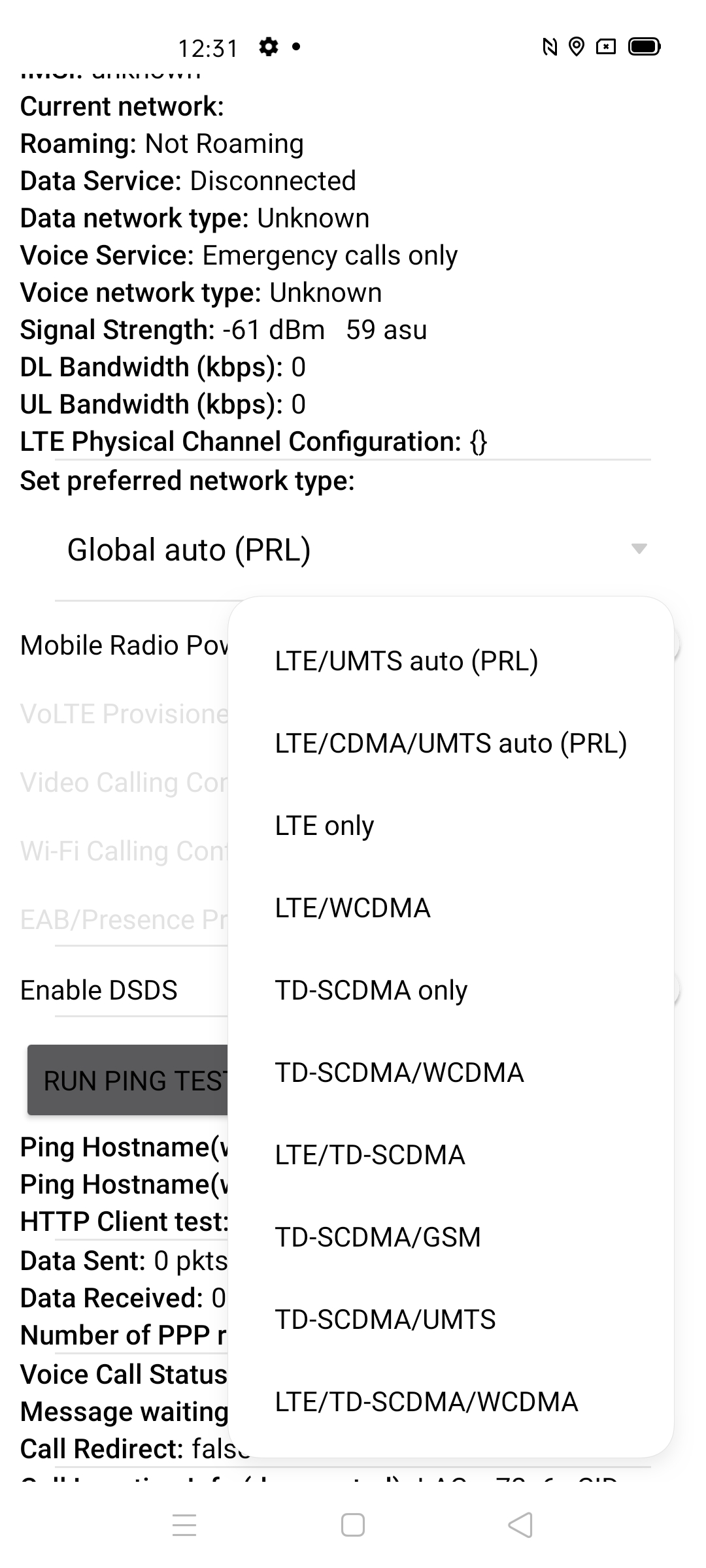706x1568 pixels.
Task: Choose TD-SCDMA/GSM from the dropdown
Action: pyautogui.click(x=451, y=1237)
